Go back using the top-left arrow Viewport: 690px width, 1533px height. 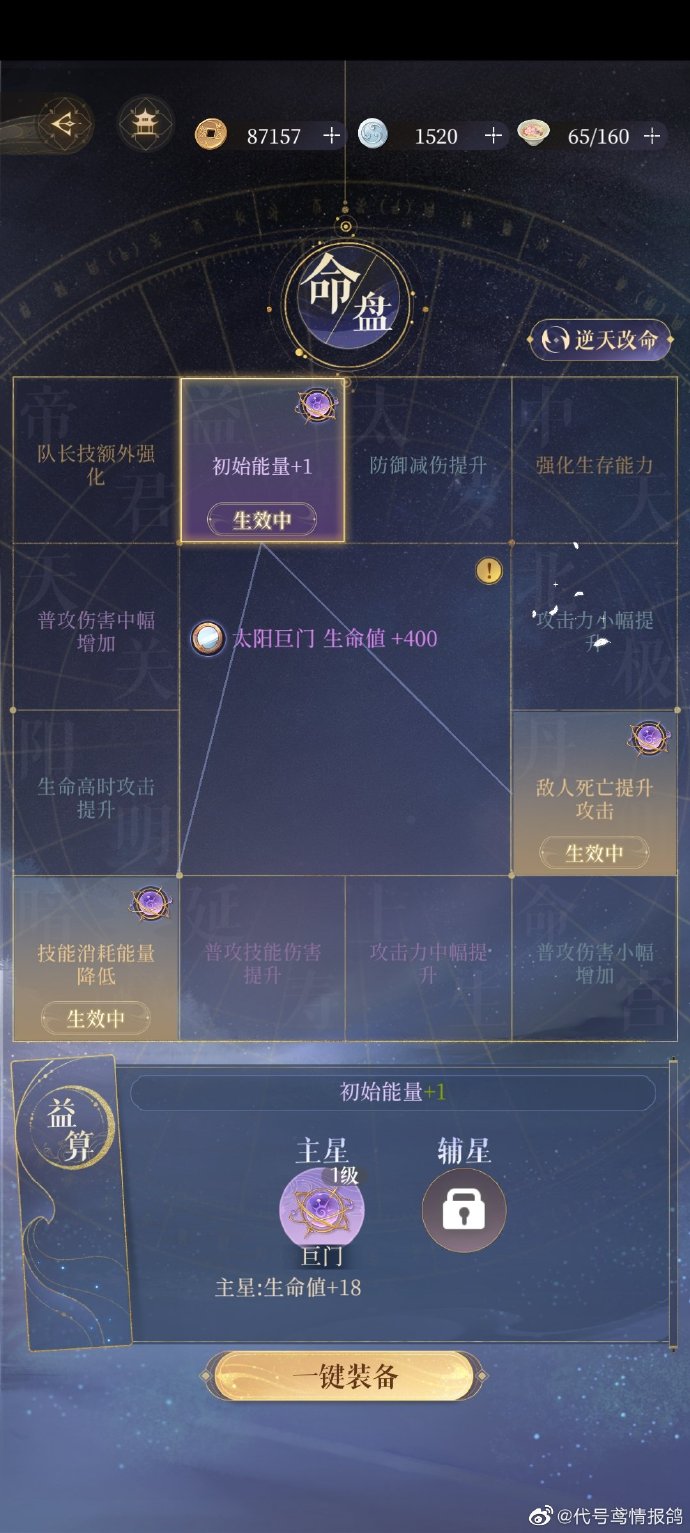tap(65, 124)
